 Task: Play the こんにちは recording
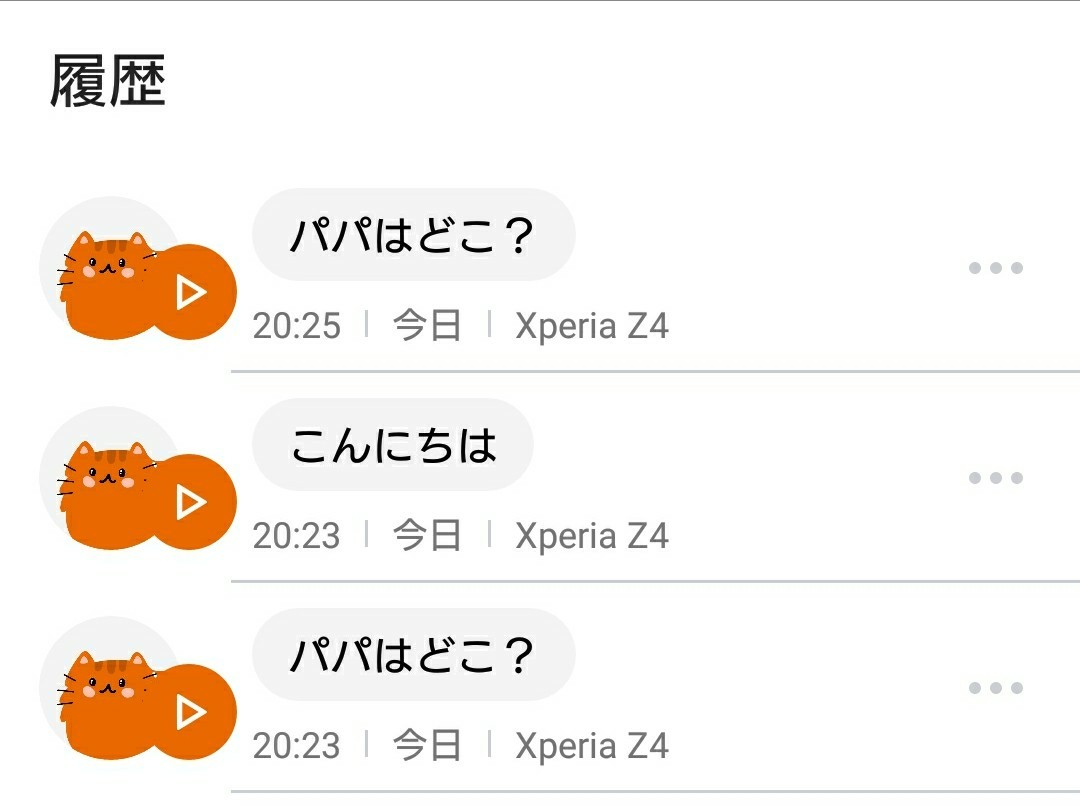[x=188, y=502]
